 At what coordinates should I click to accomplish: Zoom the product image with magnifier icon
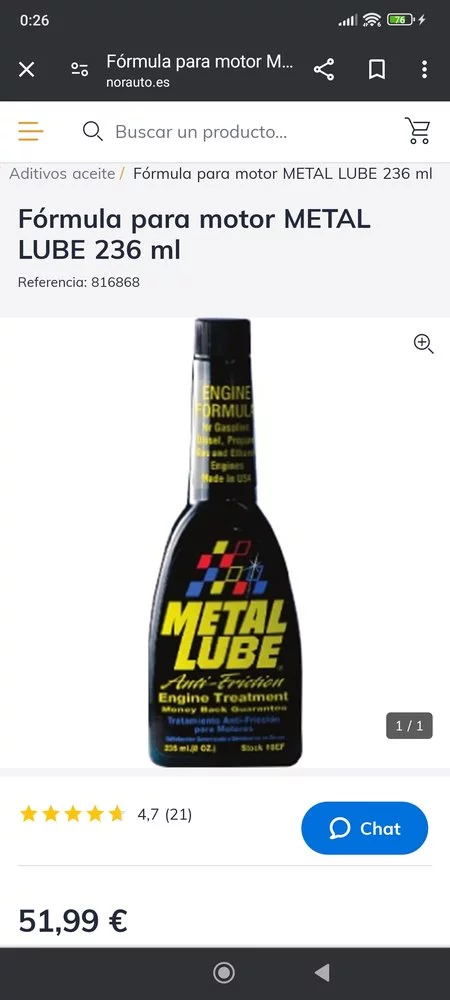click(423, 344)
